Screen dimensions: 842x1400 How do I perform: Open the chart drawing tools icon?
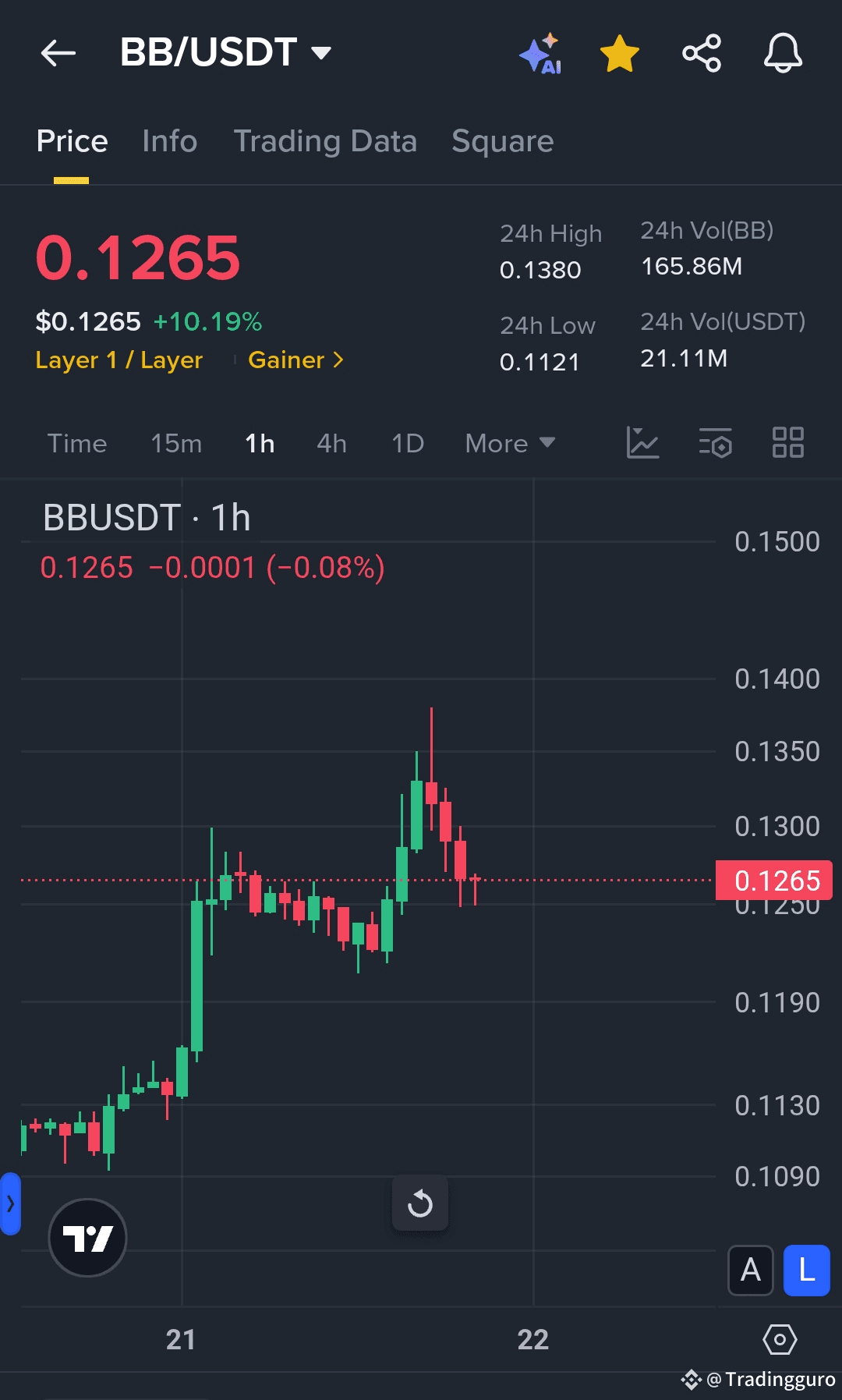(643, 442)
